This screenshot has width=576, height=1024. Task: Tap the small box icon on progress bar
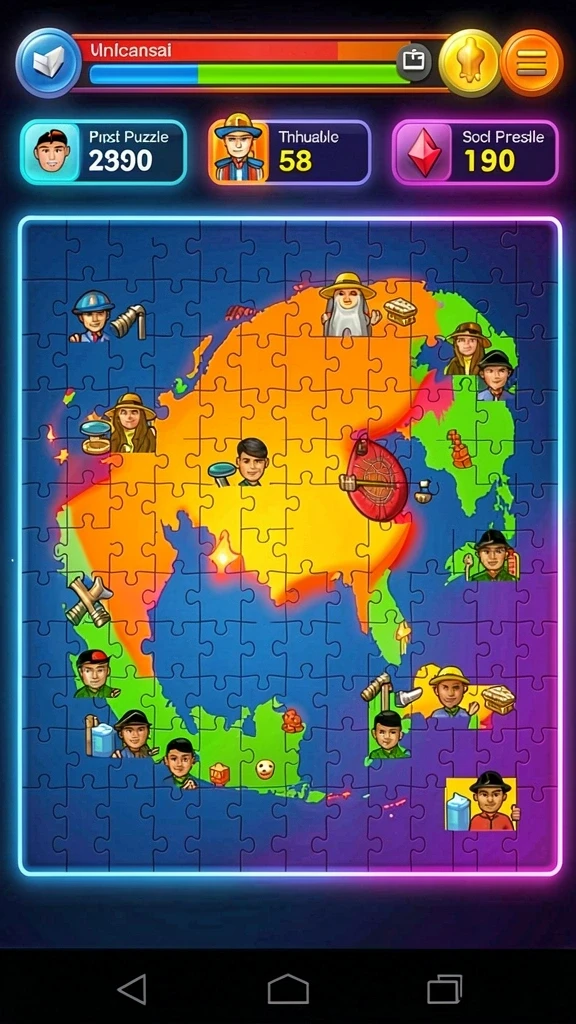coord(414,61)
